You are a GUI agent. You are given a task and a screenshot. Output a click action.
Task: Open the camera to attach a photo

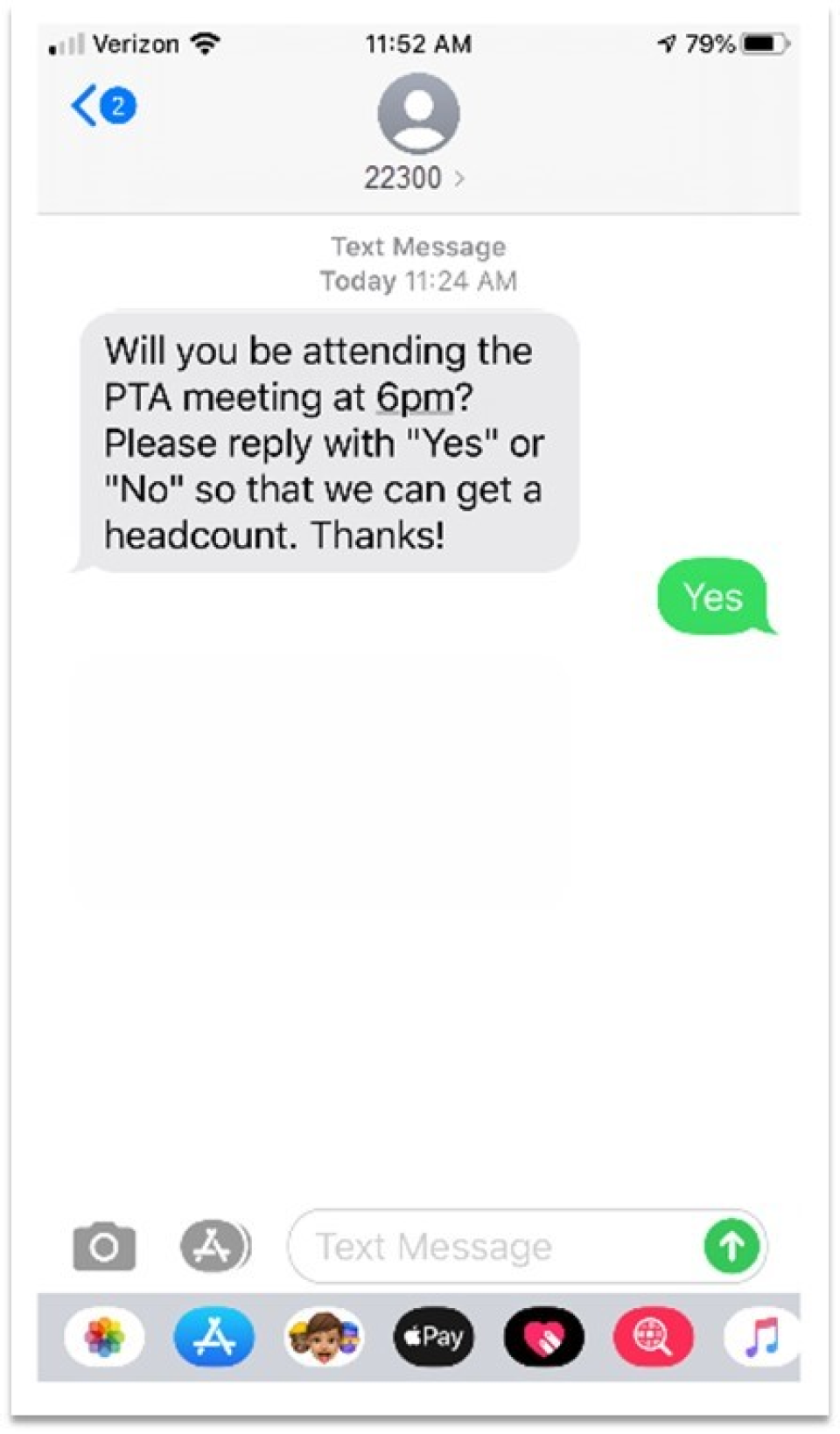point(104,1246)
